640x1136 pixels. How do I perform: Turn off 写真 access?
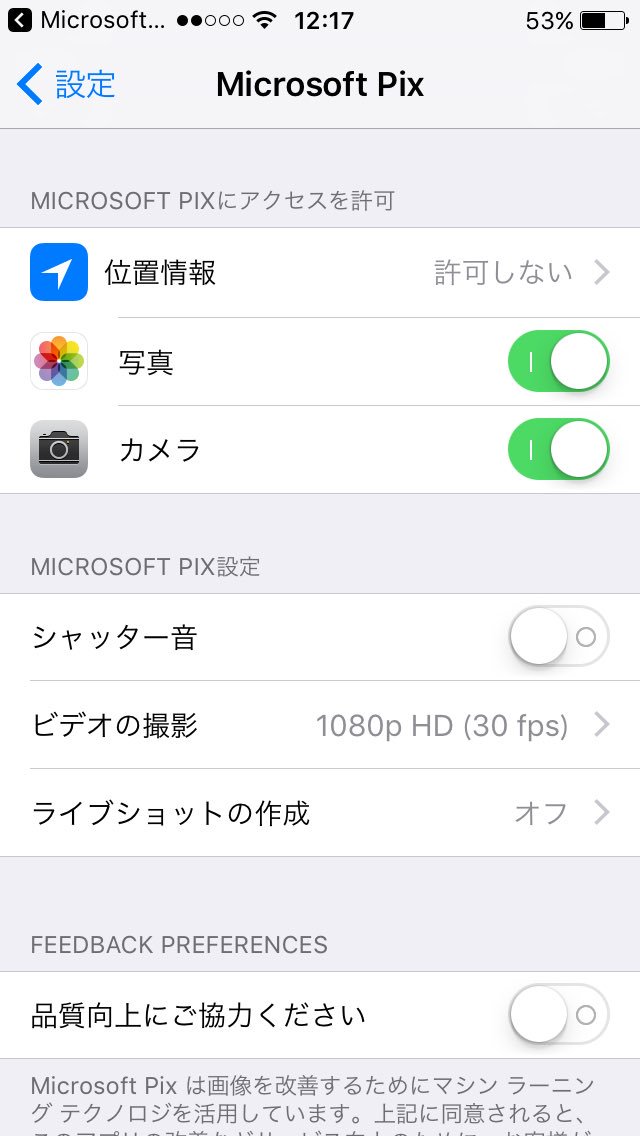[558, 361]
